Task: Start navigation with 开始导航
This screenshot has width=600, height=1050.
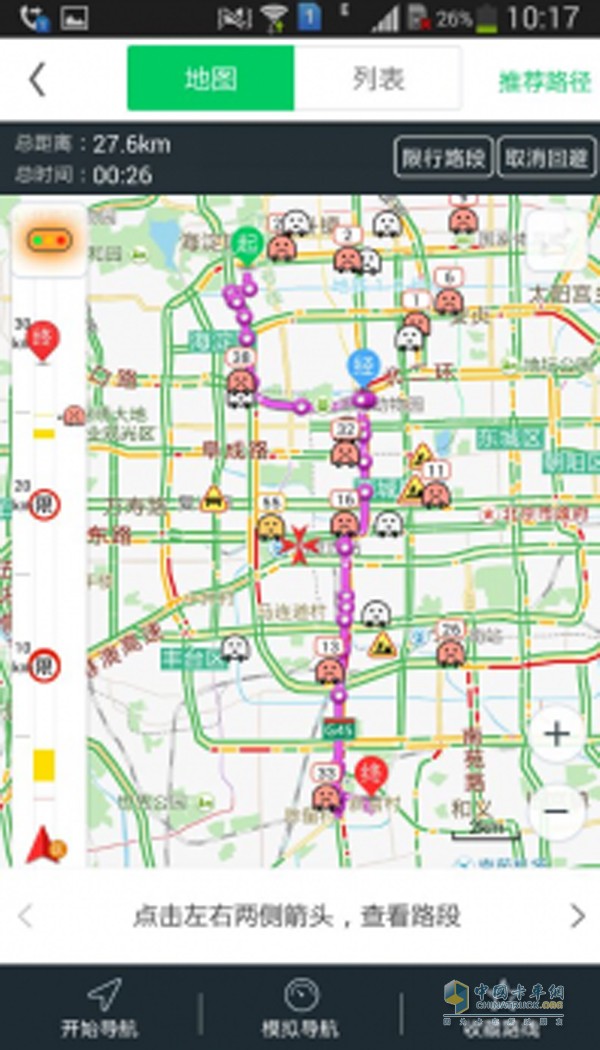Action: point(100,1007)
